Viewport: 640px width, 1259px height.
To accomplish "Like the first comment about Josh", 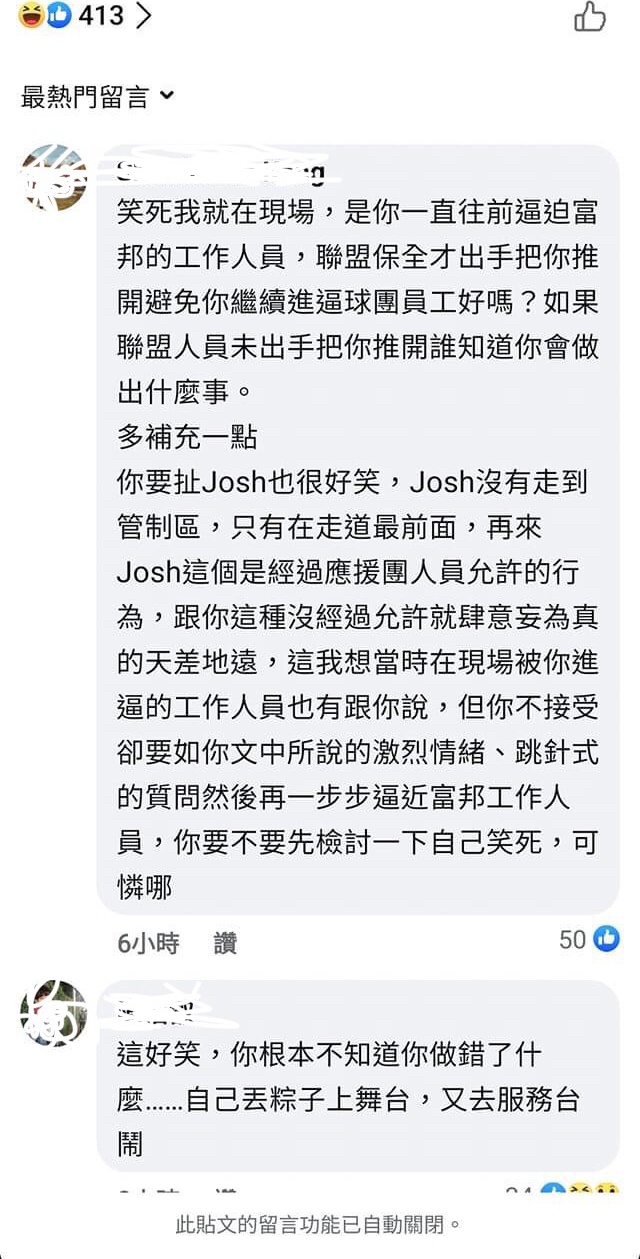I will (x=225, y=943).
